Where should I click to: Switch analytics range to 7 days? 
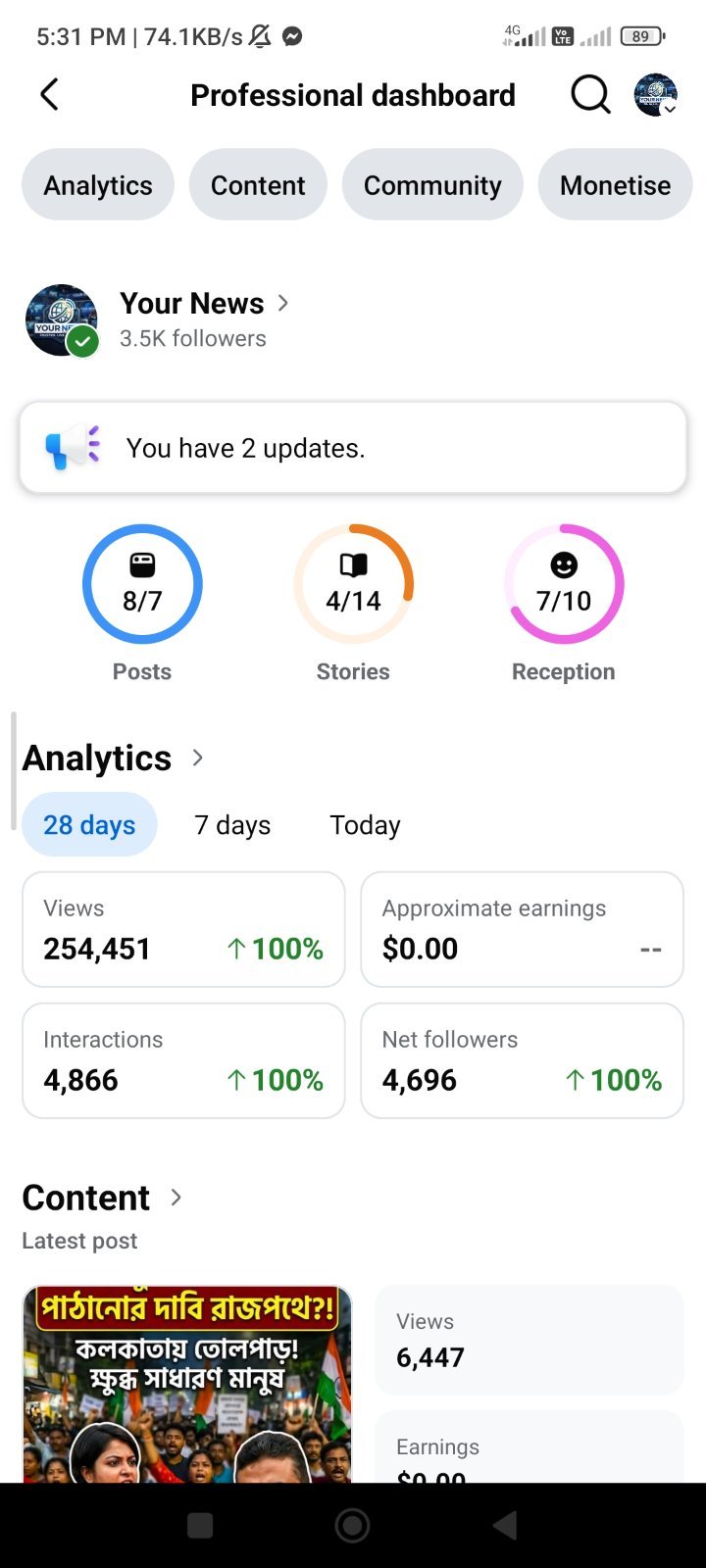click(232, 825)
